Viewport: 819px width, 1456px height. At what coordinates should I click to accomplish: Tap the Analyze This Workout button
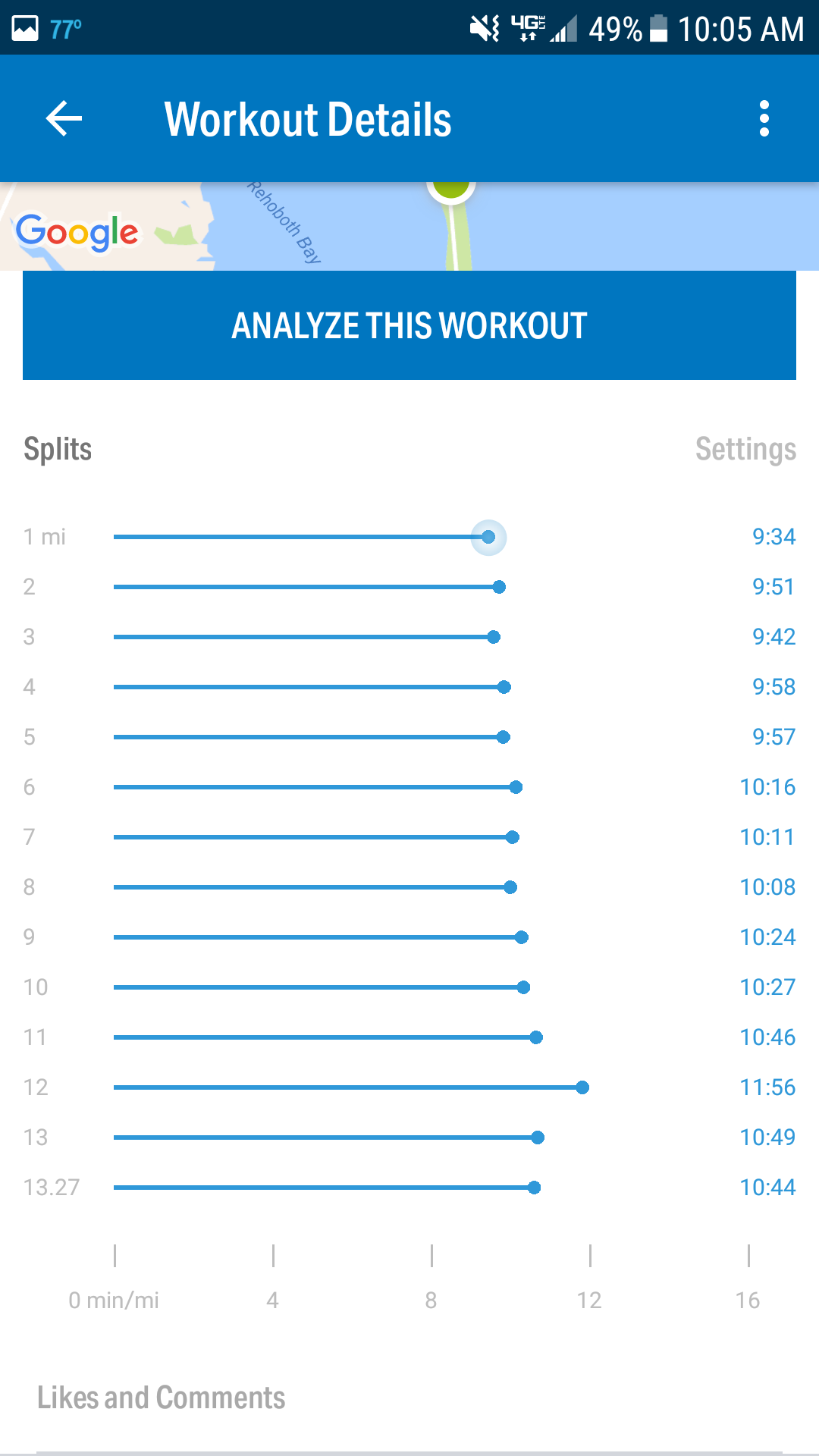coord(409,325)
